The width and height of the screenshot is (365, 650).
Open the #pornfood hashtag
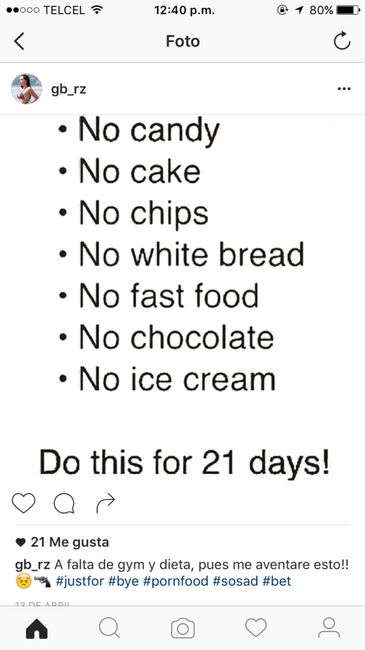tap(176, 581)
